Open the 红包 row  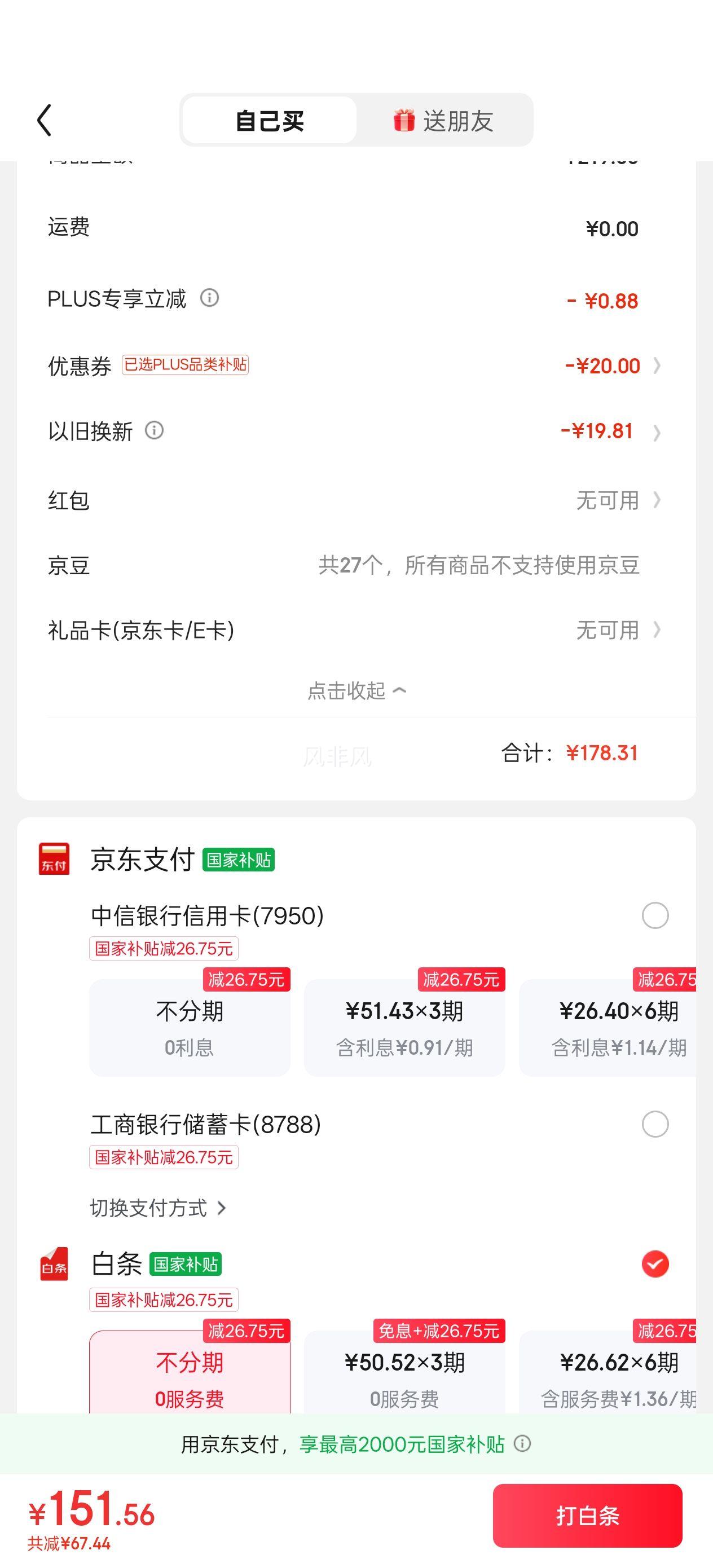tap(355, 500)
